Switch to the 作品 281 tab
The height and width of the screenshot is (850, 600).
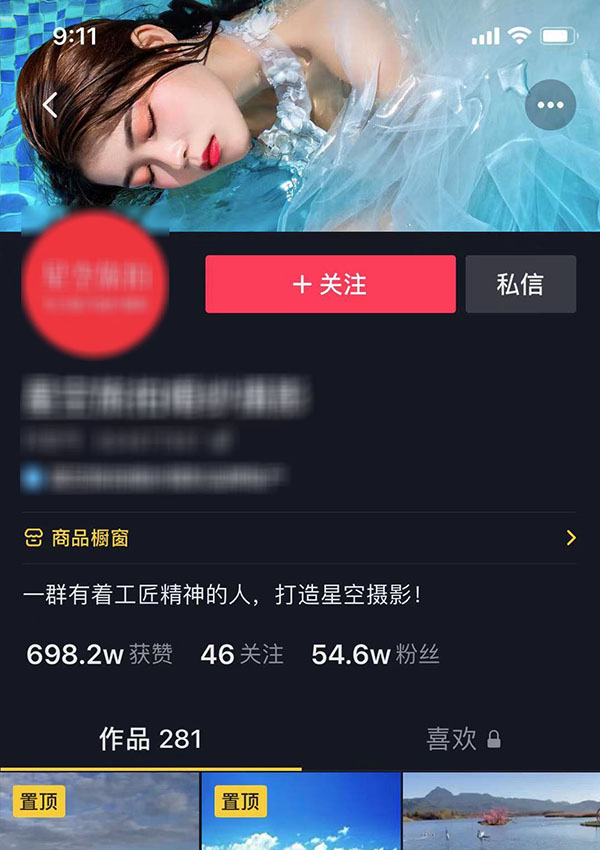click(150, 739)
